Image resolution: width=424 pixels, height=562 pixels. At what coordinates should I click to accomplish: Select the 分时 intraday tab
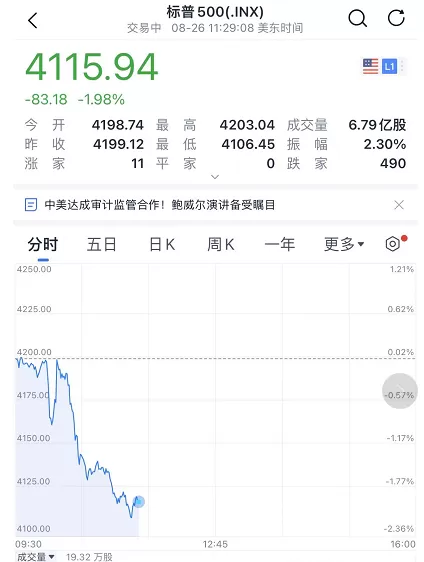coord(43,245)
